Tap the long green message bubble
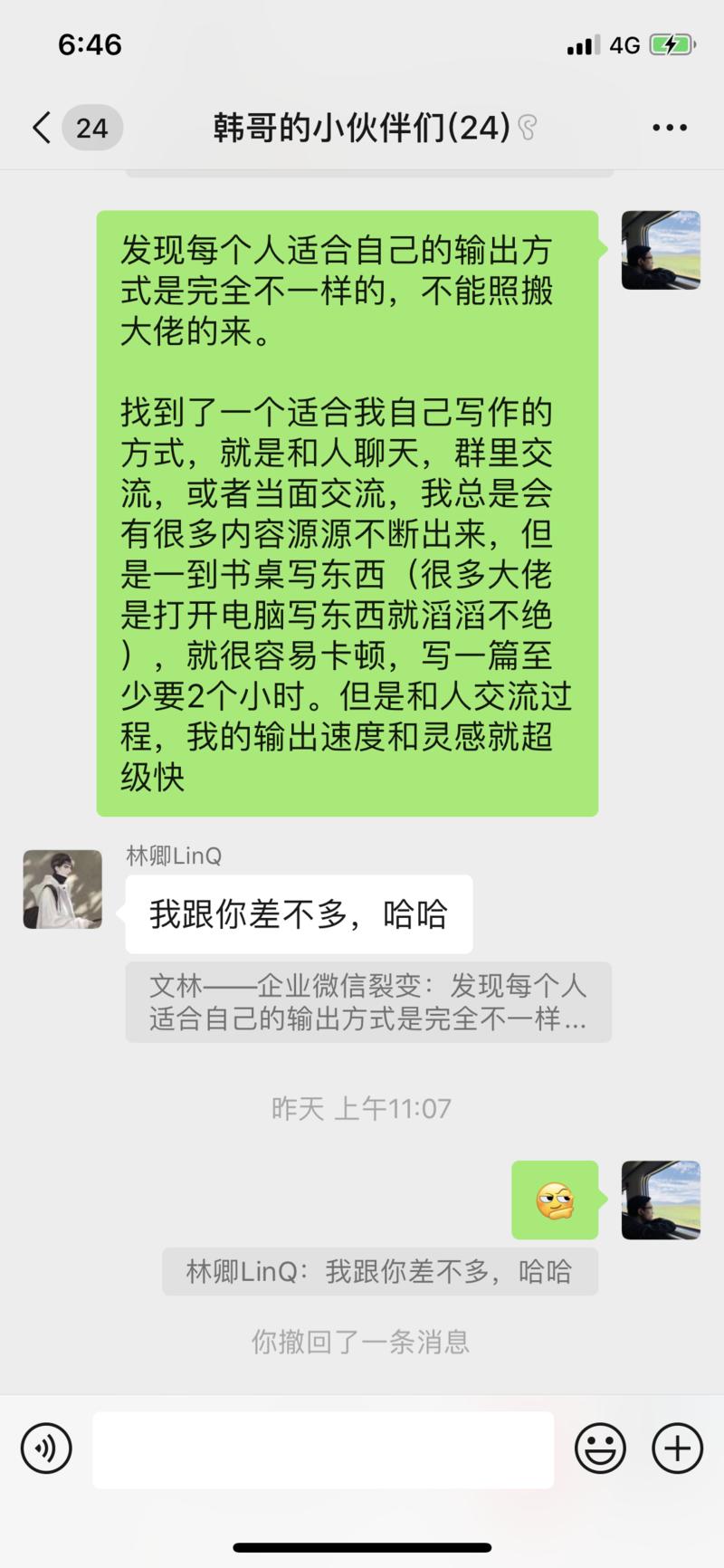Viewport: 724px width, 1568px height. click(347, 512)
